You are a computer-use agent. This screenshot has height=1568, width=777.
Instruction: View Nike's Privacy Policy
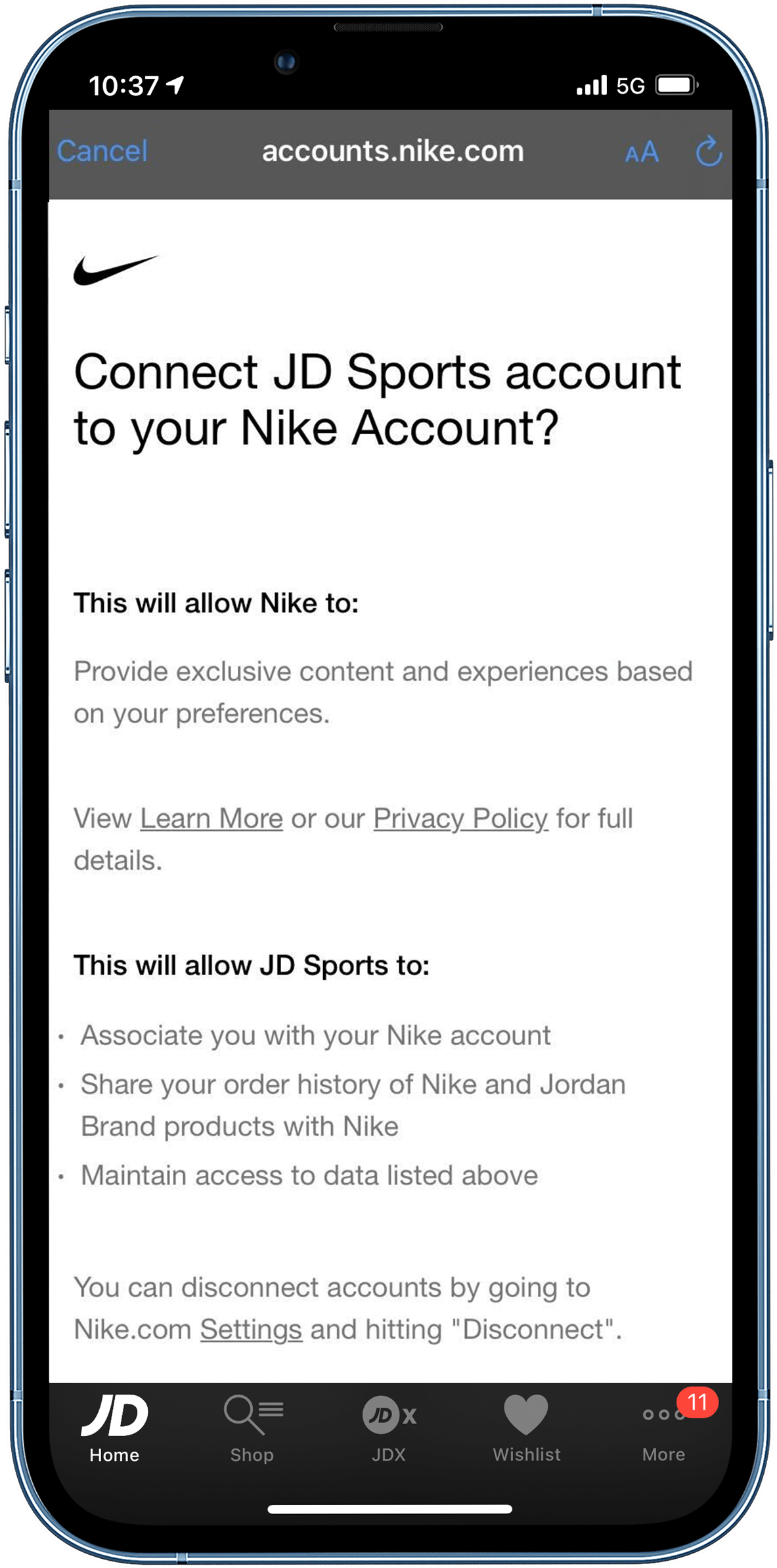(x=460, y=818)
